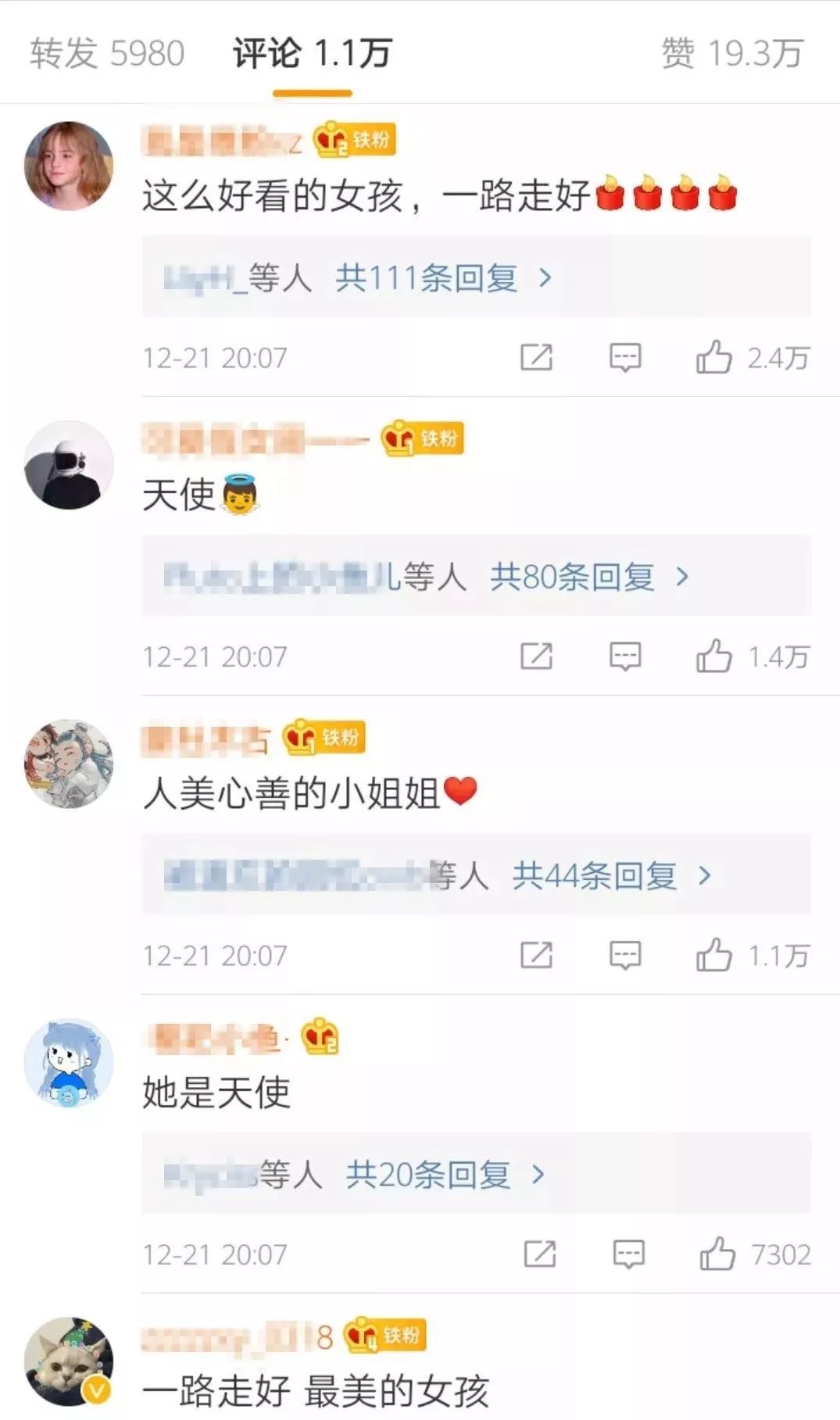The height and width of the screenshot is (1420, 840).
Task: Reply to the 天使 comment
Action: [625, 656]
